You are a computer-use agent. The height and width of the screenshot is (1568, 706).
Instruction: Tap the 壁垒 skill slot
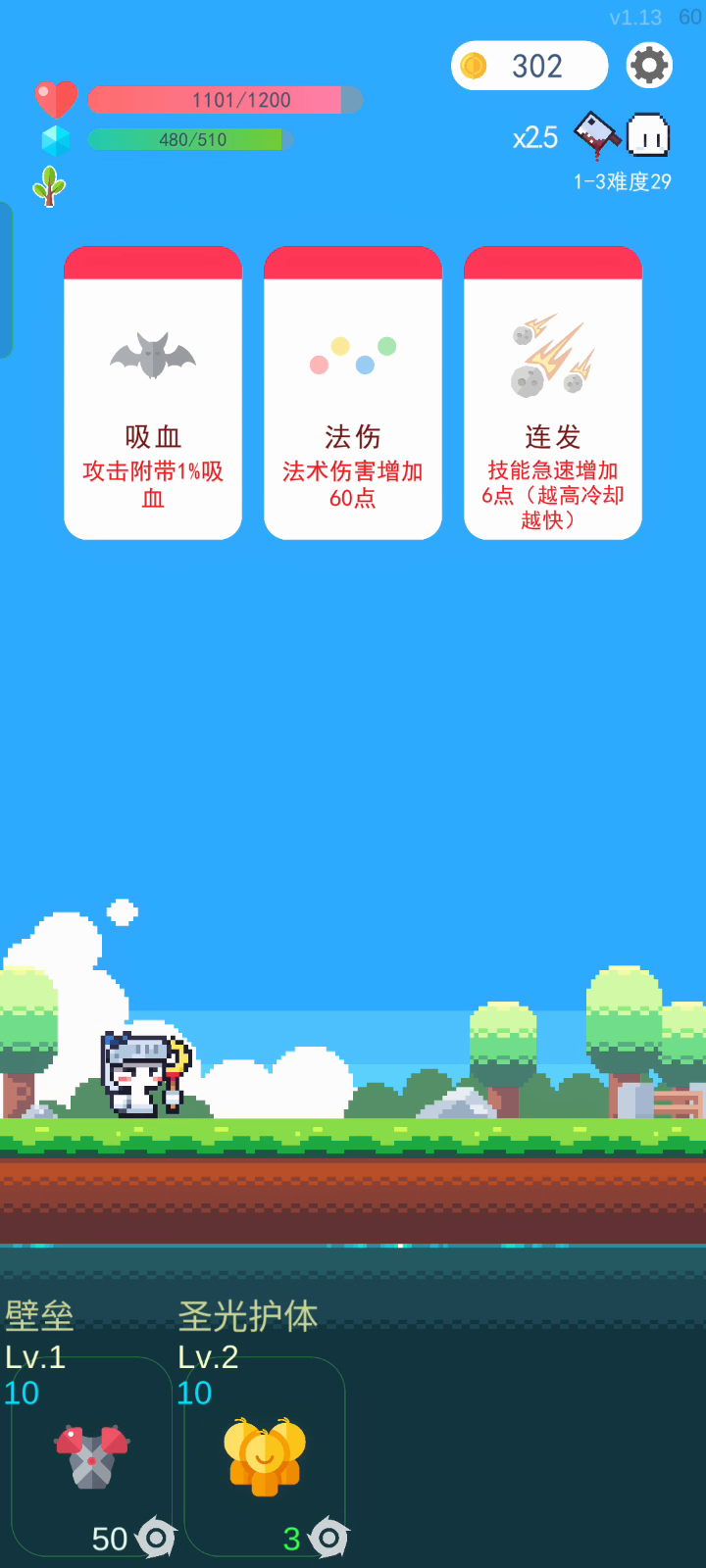tap(92, 1456)
